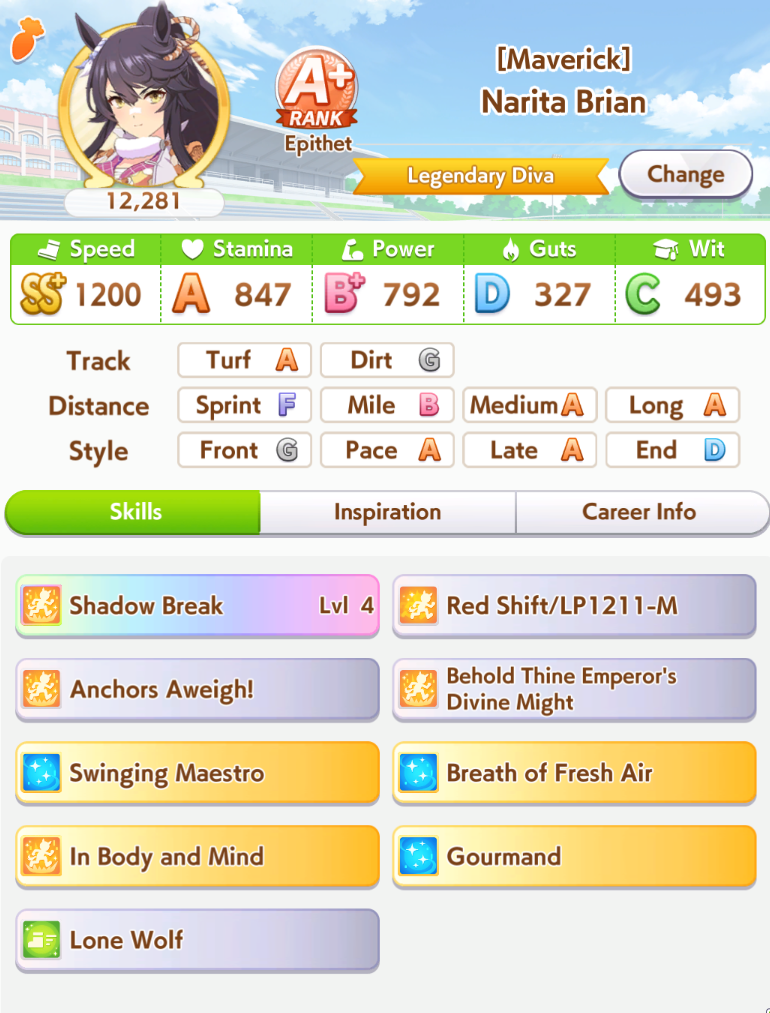Image resolution: width=770 pixels, height=1013 pixels.
Task: Switch to the Inspiration tab
Action: point(387,512)
